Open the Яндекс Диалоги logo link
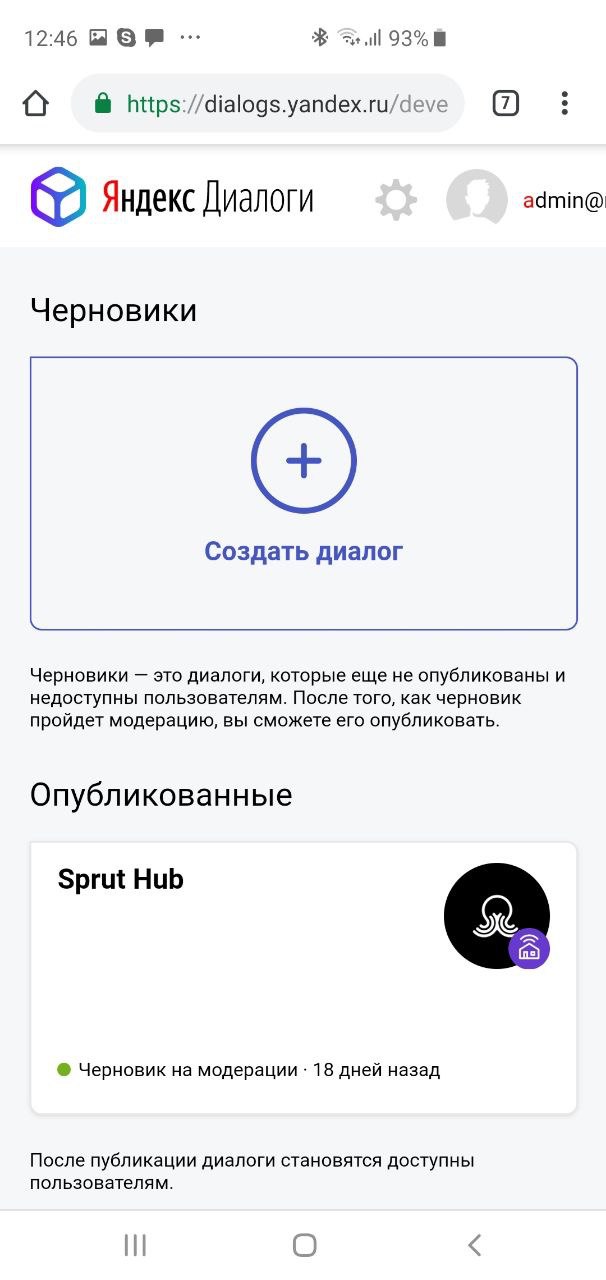The height and width of the screenshot is (1280, 606). pos(172,197)
